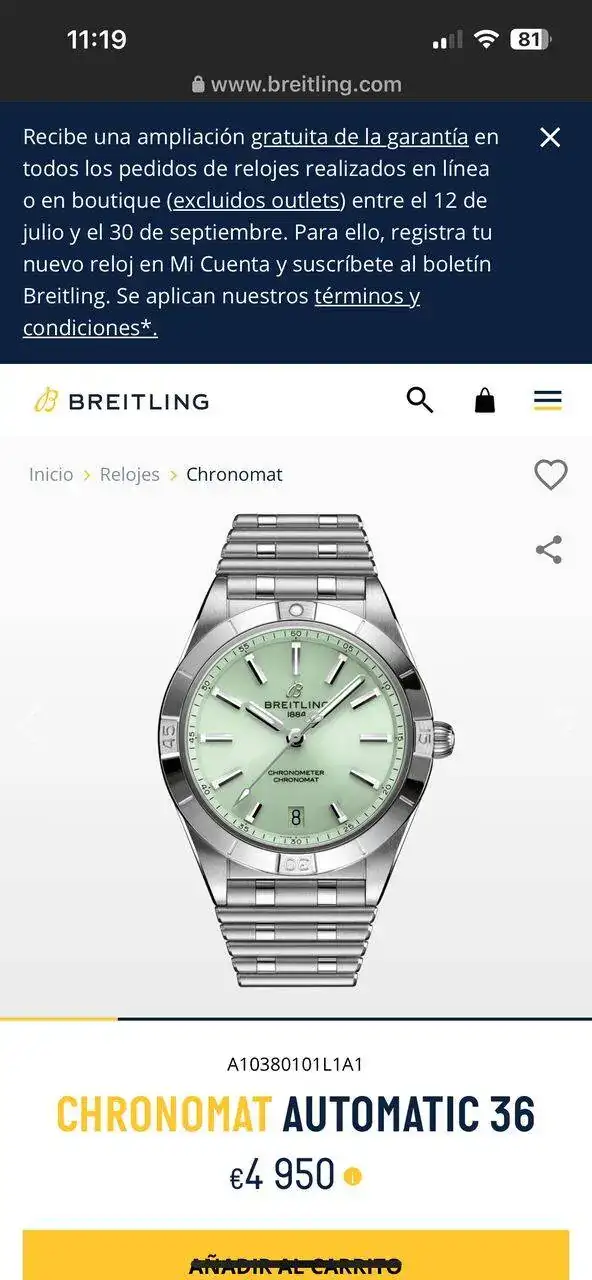Share this Chronomat watch
This screenshot has height=1280, width=592.
549,550
